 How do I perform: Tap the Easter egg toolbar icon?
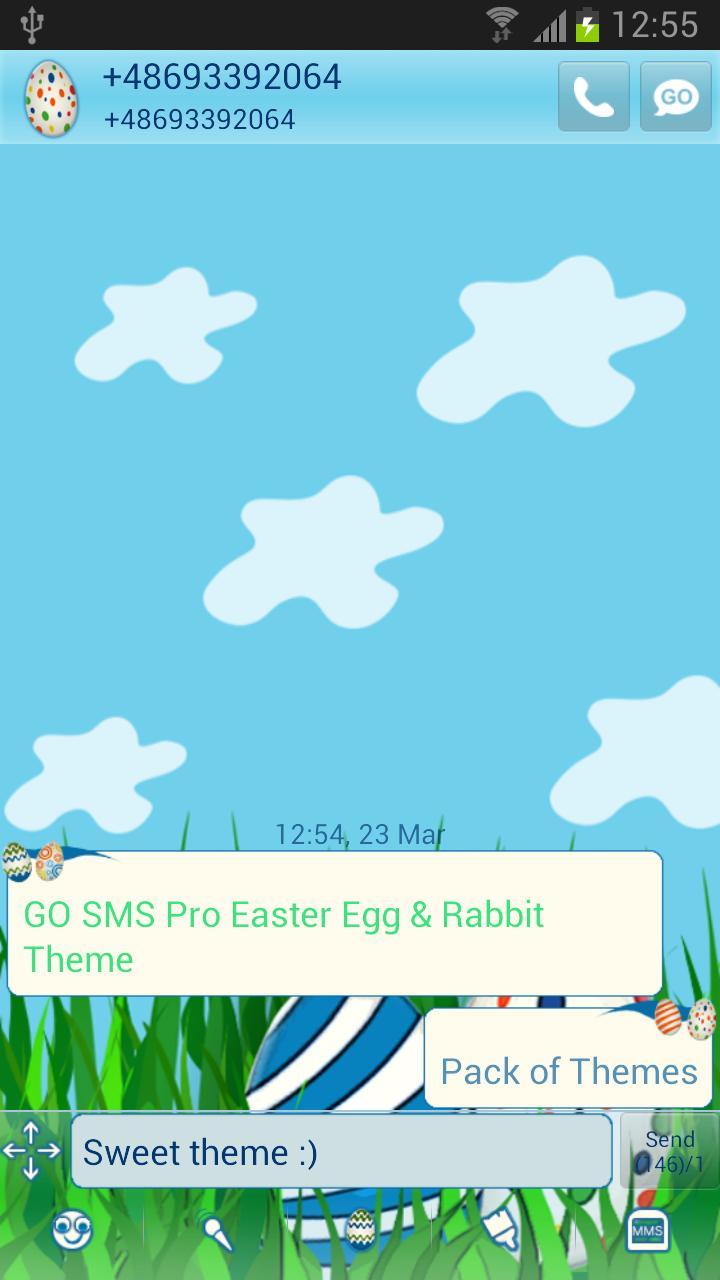click(x=360, y=1229)
